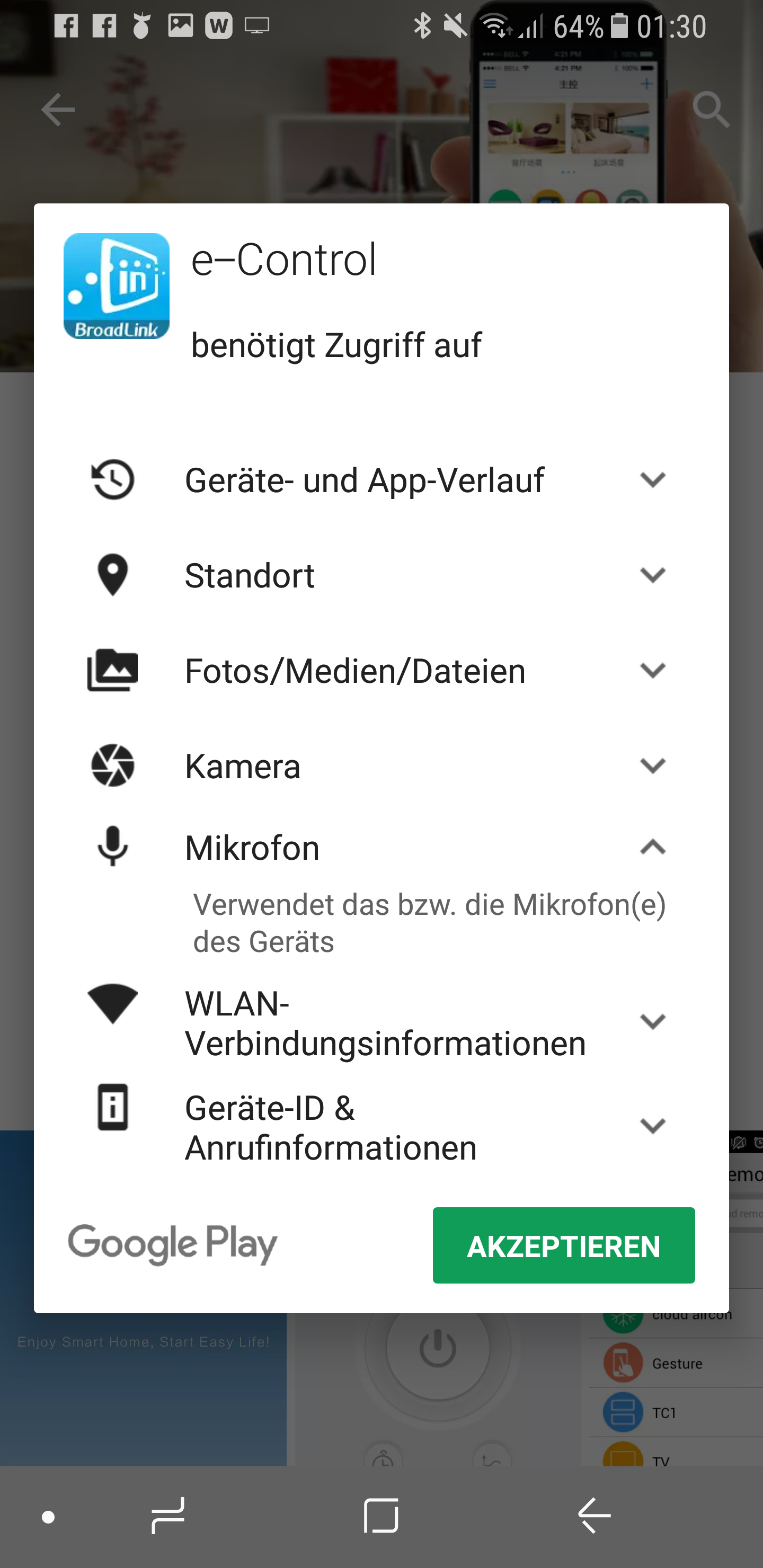
Task: Collapse the Mikrofon permission section
Action: point(652,848)
